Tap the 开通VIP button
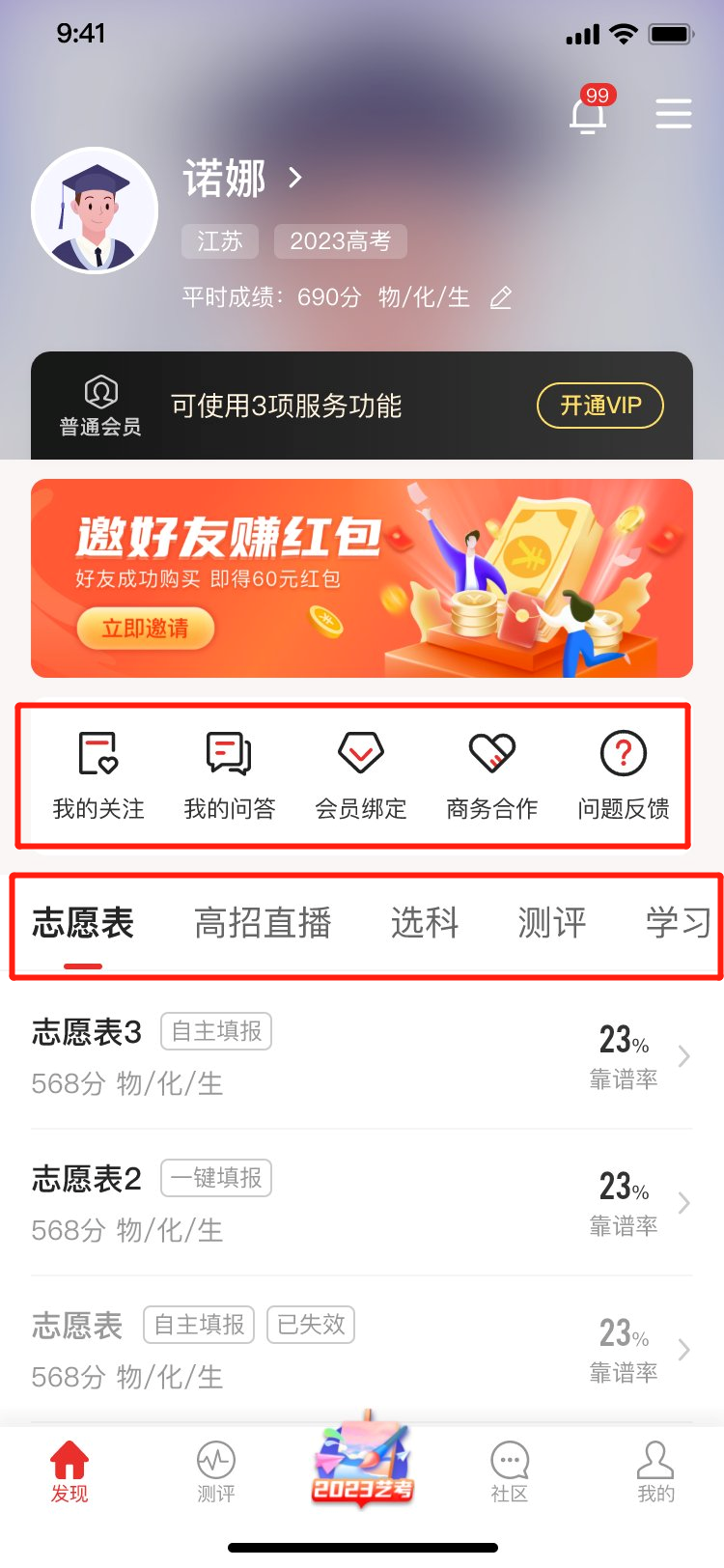This screenshot has height=1568, width=724. 599,406
